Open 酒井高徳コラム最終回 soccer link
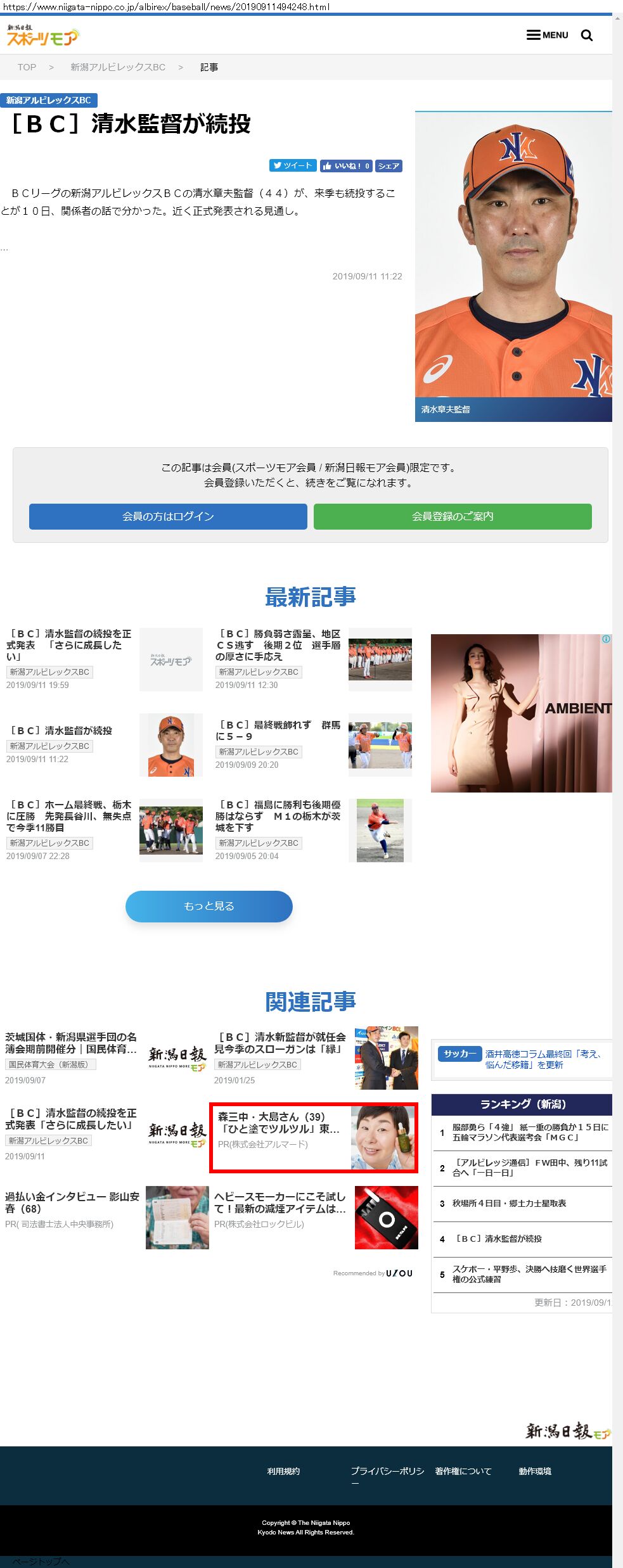Screen dimensions: 623x1568 543,1059
